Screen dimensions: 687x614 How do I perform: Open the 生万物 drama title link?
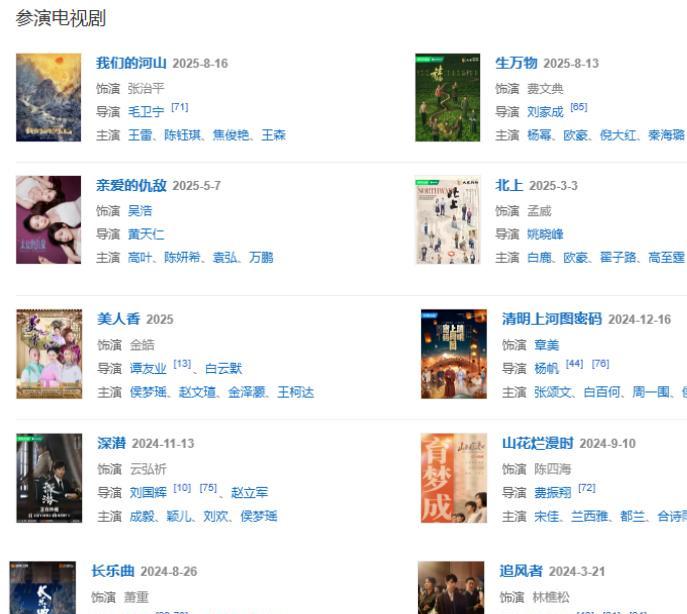516,63
